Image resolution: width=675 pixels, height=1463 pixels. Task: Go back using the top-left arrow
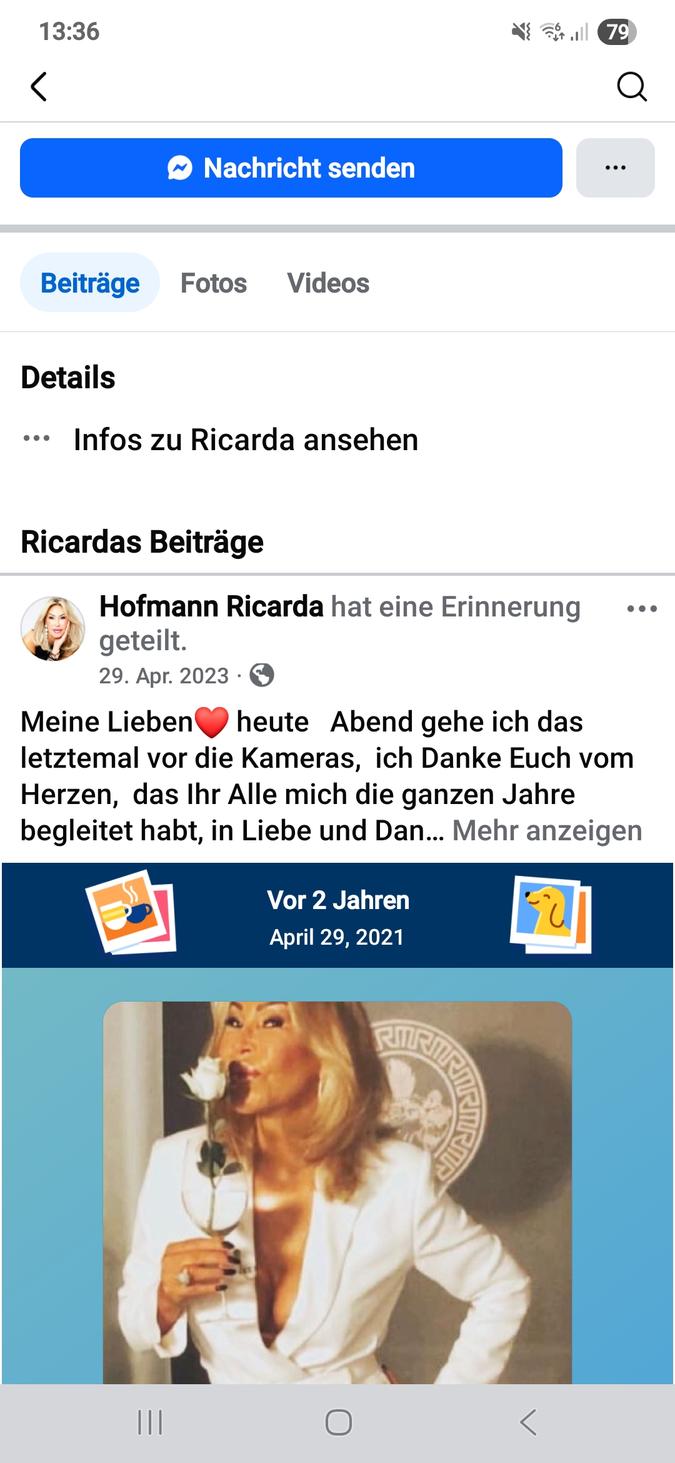[39, 87]
